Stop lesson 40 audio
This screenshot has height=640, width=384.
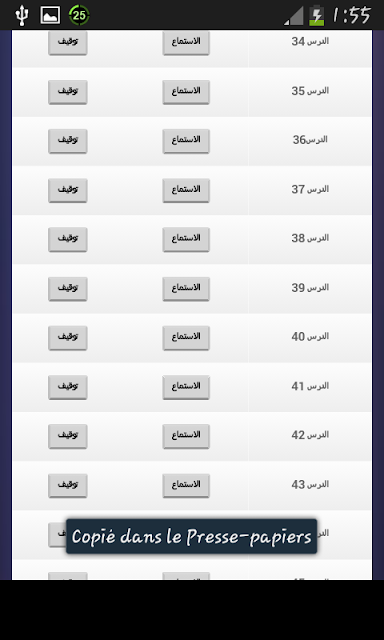pyautogui.click(x=68, y=338)
